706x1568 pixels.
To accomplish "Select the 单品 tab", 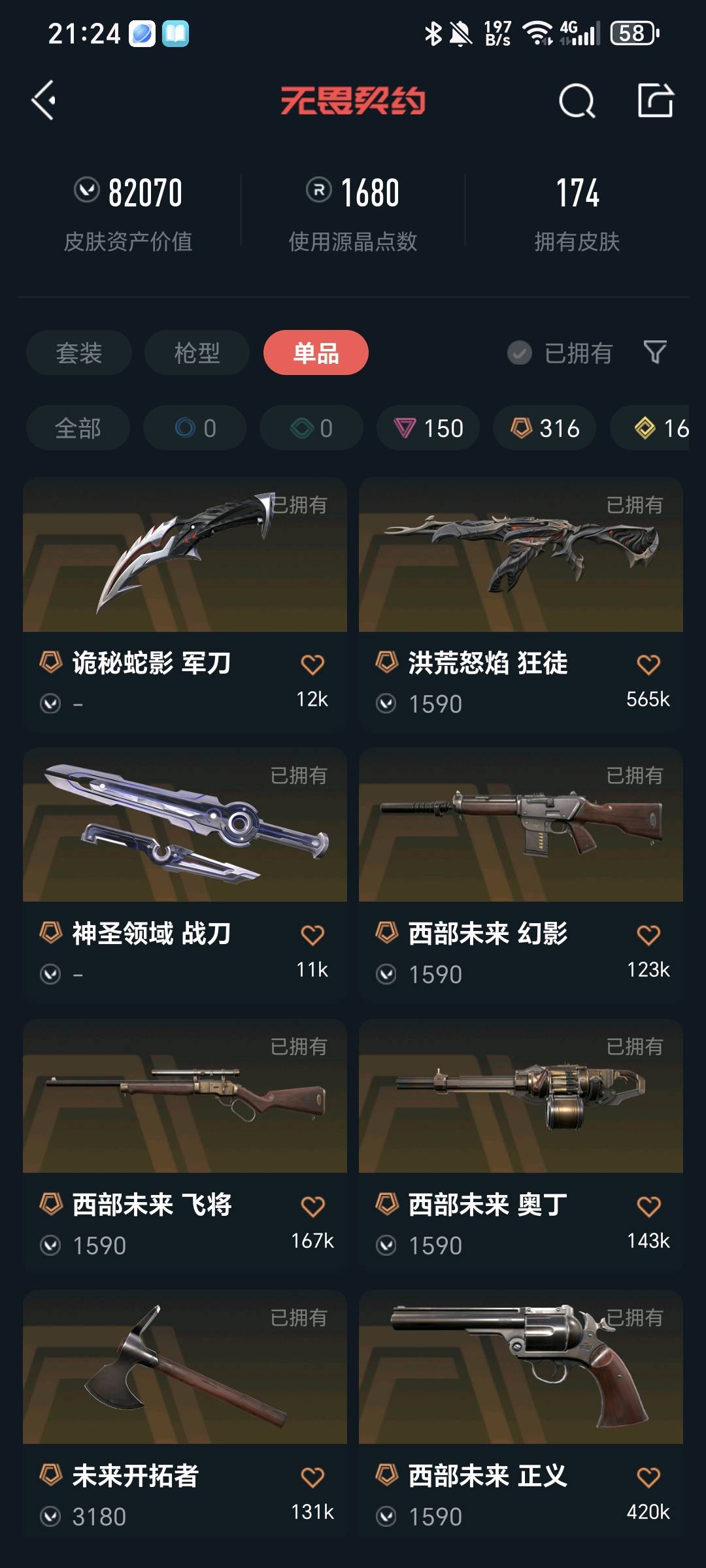I will pyautogui.click(x=316, y=353).
